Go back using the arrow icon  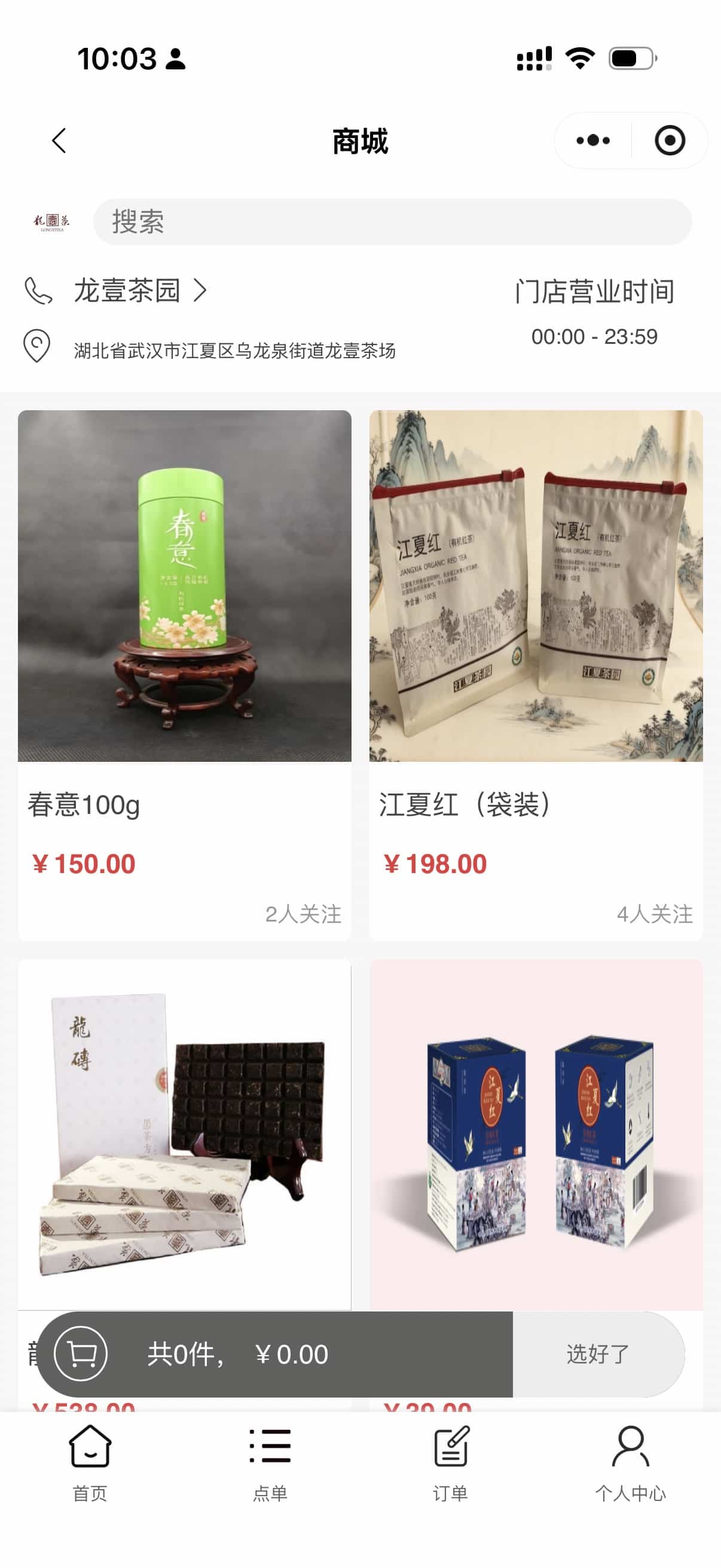pyautogui.click(x=59, y=141)
